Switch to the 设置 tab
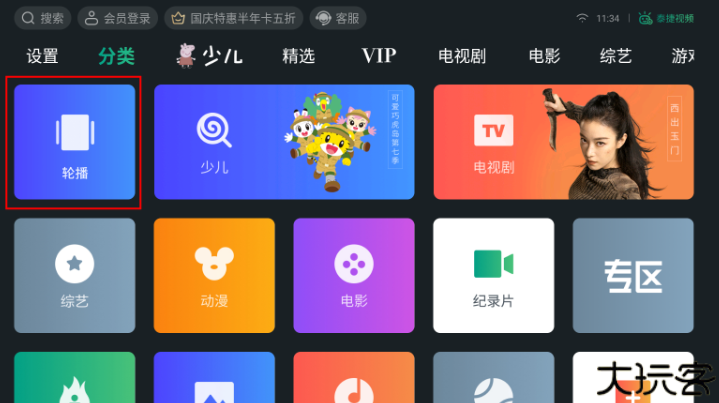 pyautogui.click(x=42, y=56)
